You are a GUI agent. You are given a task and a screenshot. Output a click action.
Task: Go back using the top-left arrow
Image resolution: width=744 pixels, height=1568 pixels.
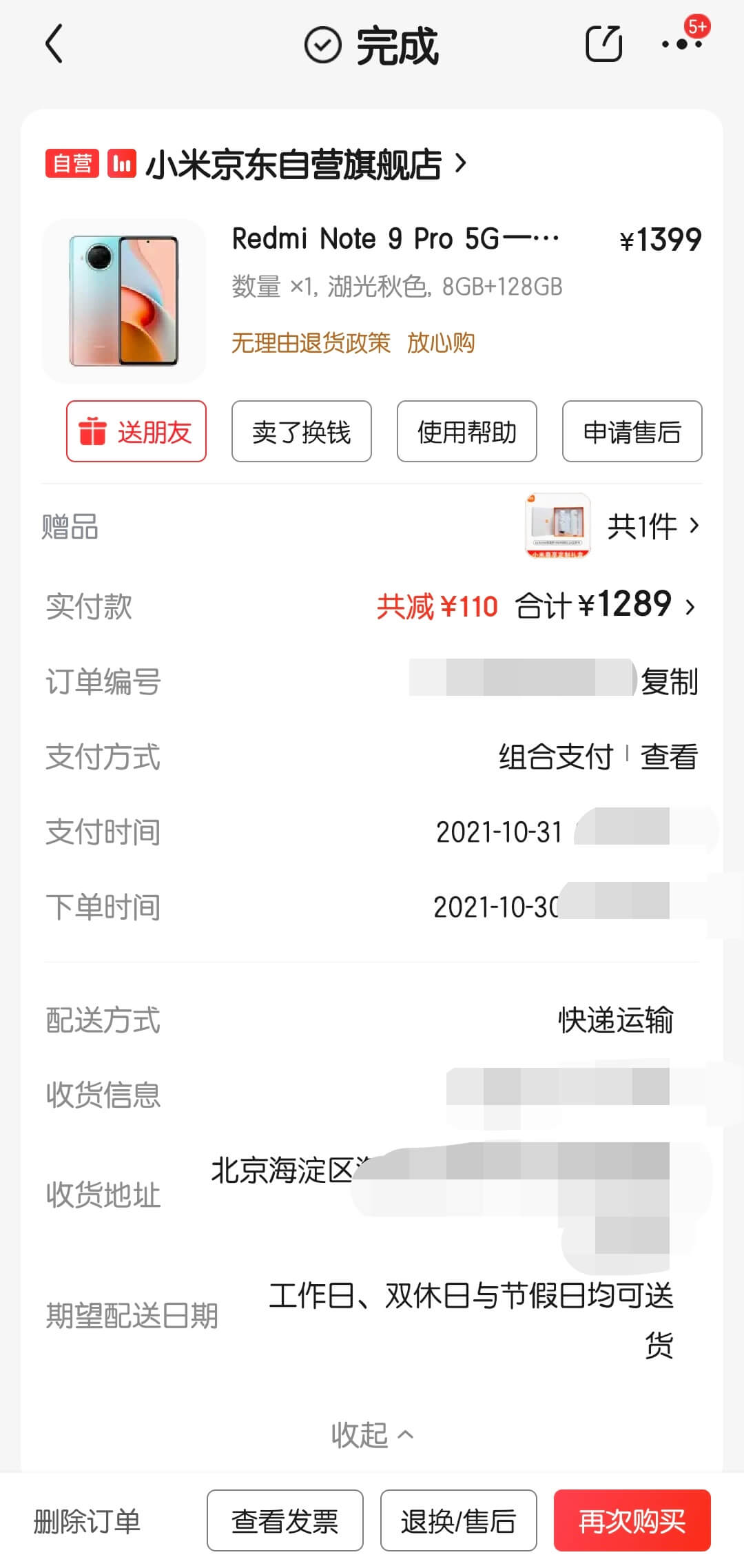click(54, 44)
